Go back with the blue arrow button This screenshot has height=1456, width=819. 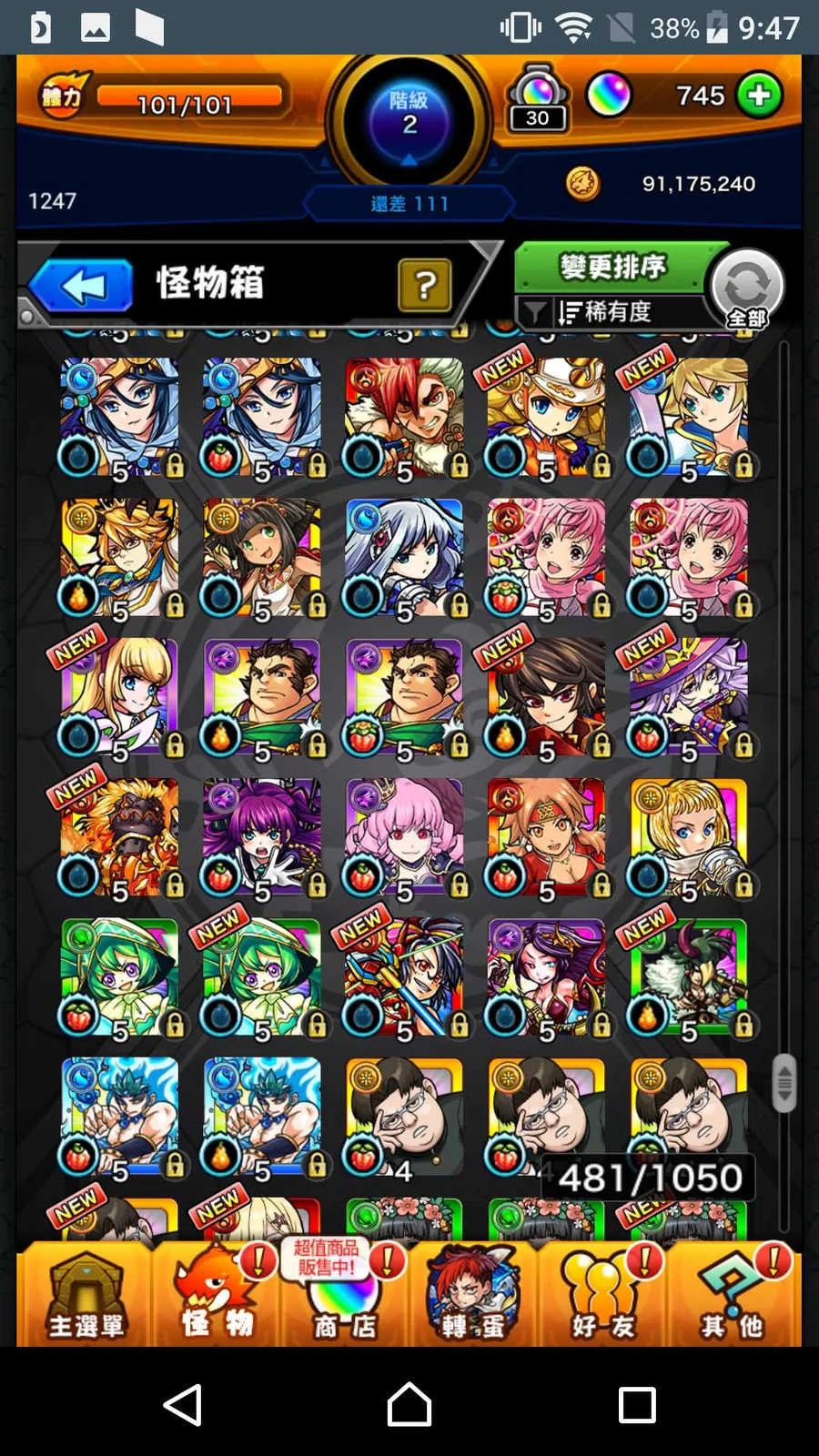click(x=80, y=286)
